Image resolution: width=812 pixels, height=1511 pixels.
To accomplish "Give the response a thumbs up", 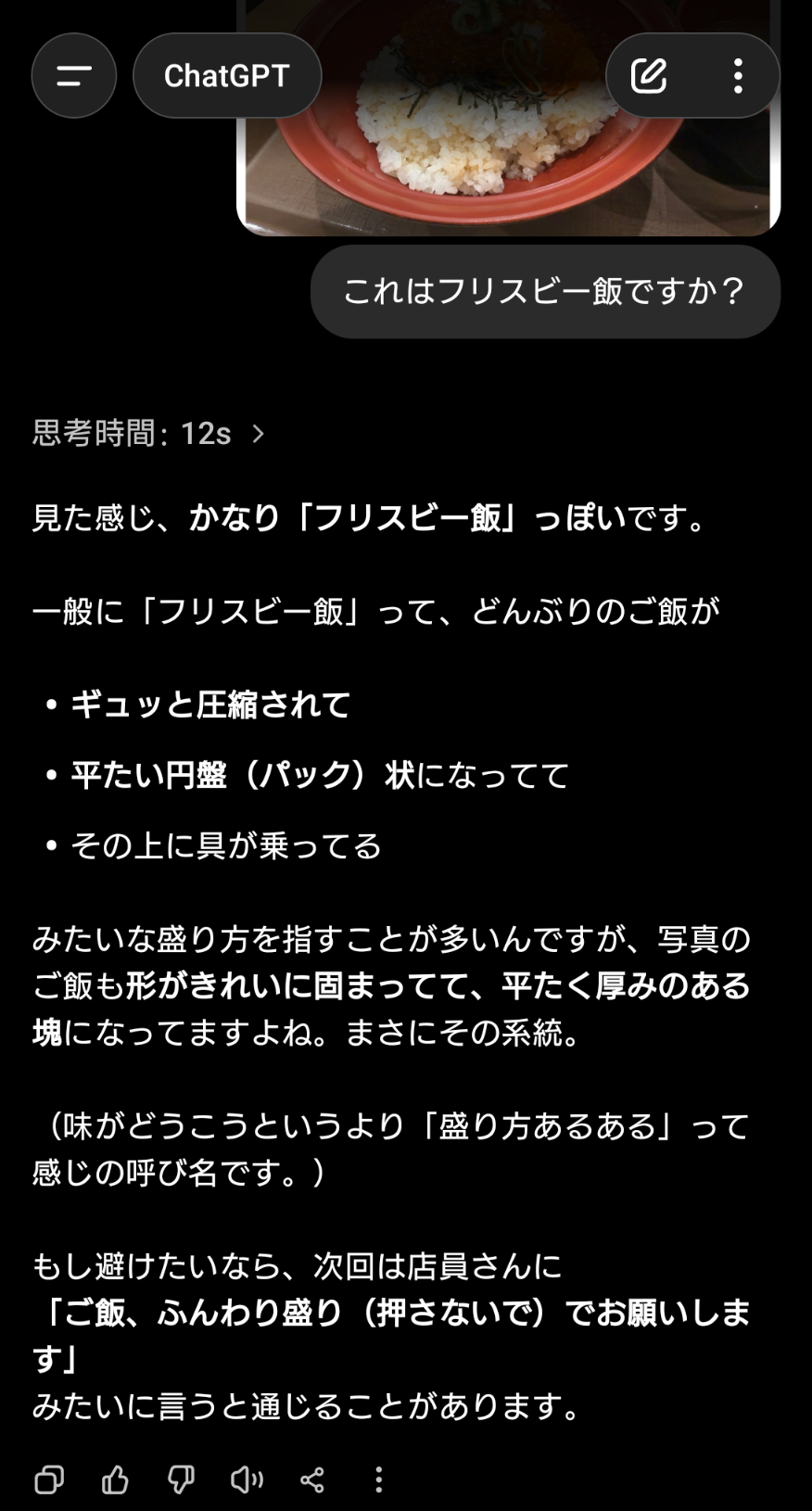I will click(115, 1479).
